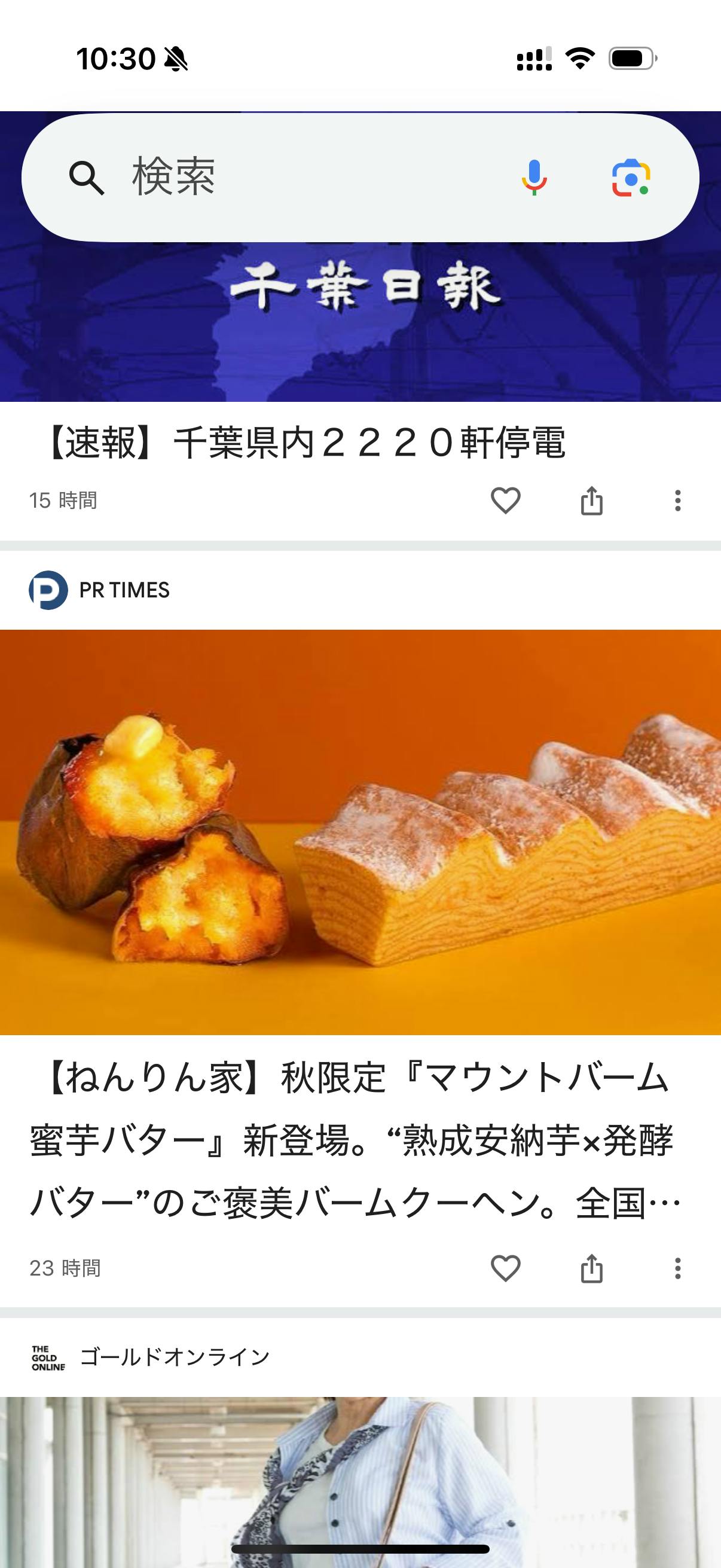Share the ねんりん家 PR TIMES article
This screenshot has height=1568, width=721.
click(x=591, y=1268)
